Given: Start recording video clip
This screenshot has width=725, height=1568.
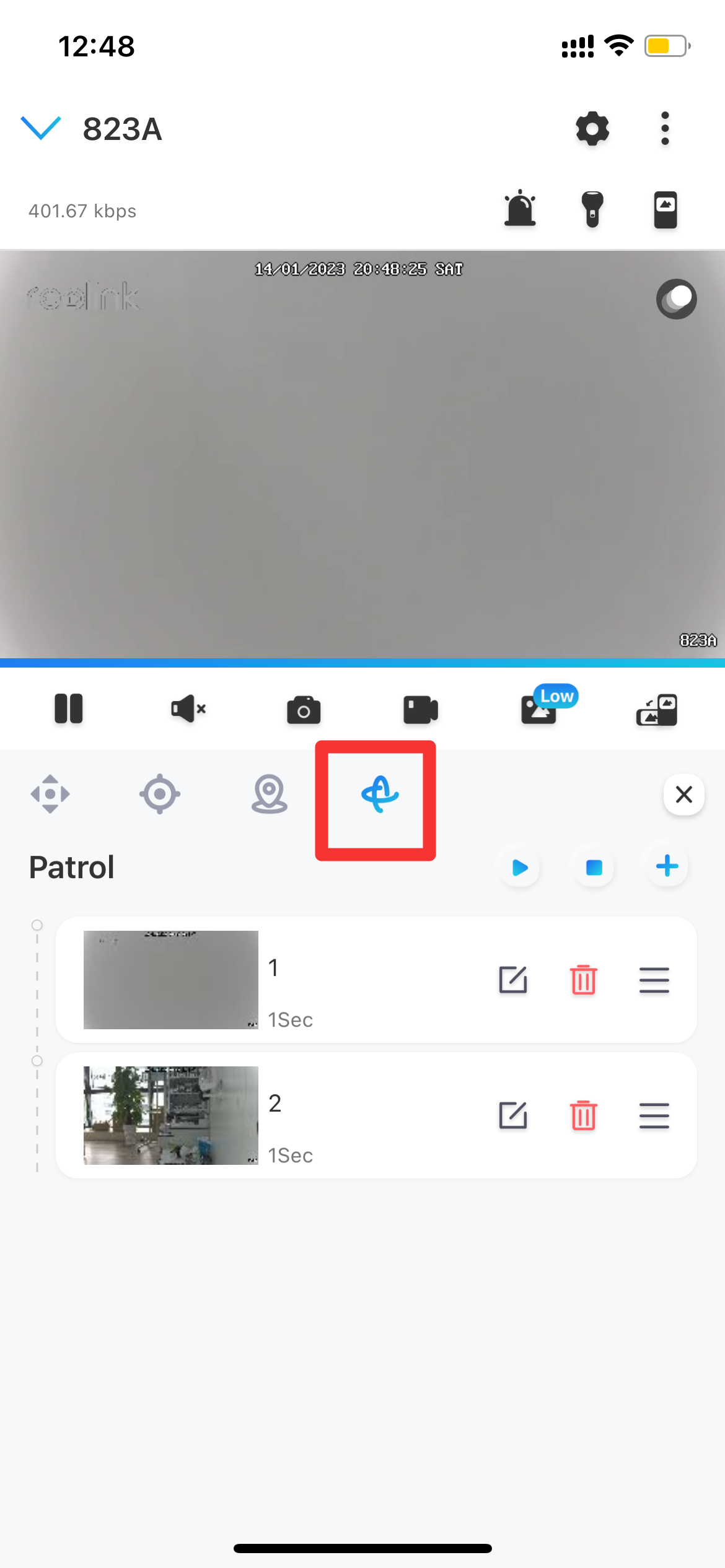Looking at the screenshot, I should click(x=421, y=710).
